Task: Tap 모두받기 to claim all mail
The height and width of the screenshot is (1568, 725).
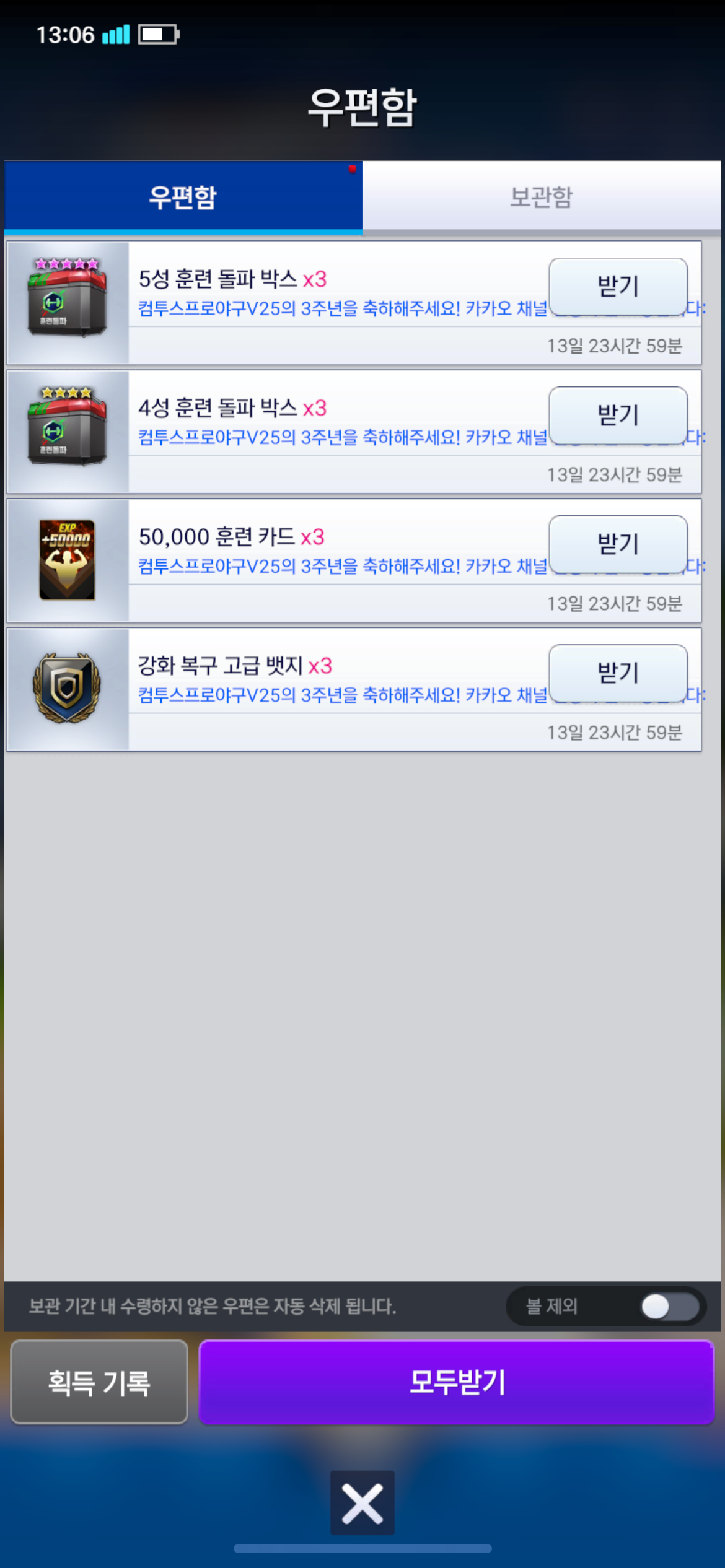Action: [457, 1382]
